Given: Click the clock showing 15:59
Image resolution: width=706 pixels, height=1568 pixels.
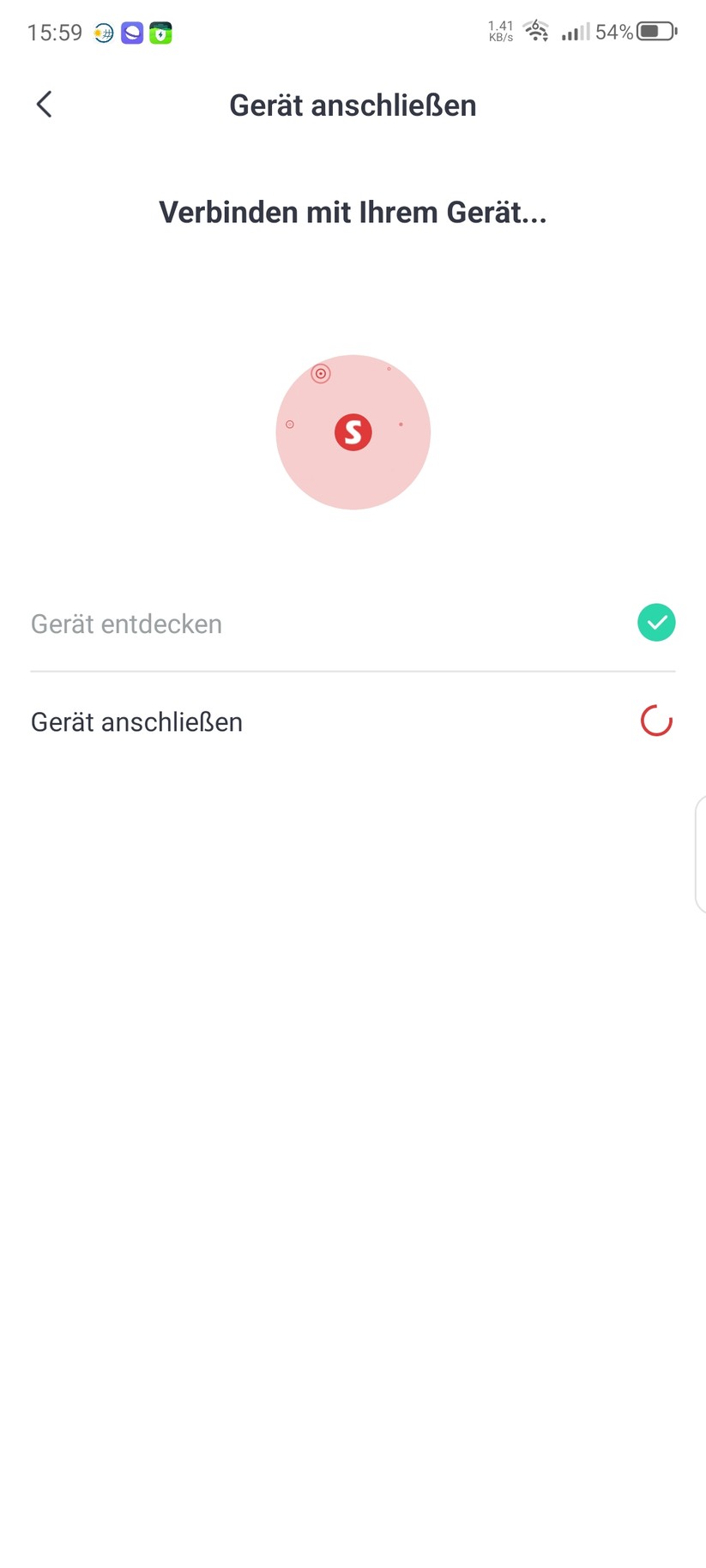Looking at the screenshot, I should (54, 31).
